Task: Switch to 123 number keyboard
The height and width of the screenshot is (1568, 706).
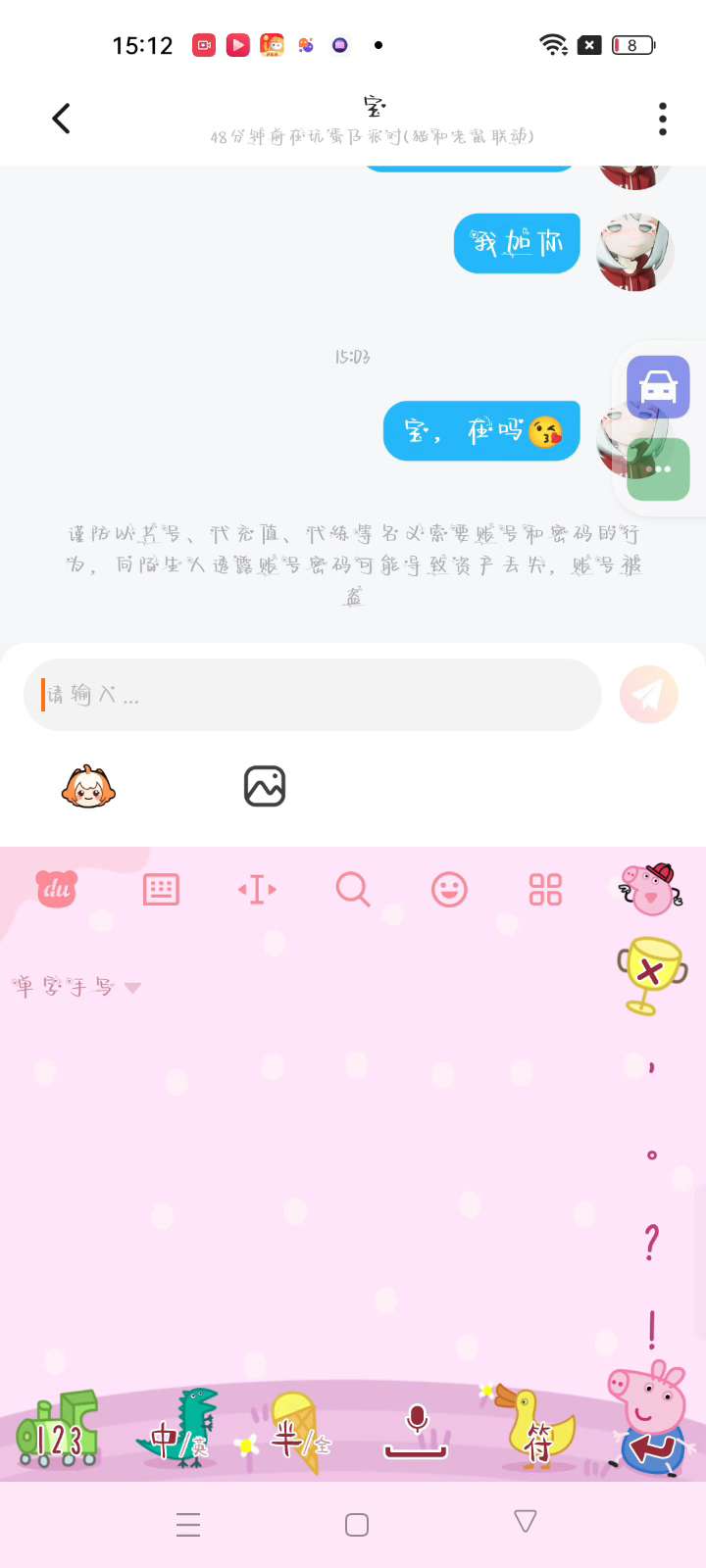Action: pos(59,1432)
